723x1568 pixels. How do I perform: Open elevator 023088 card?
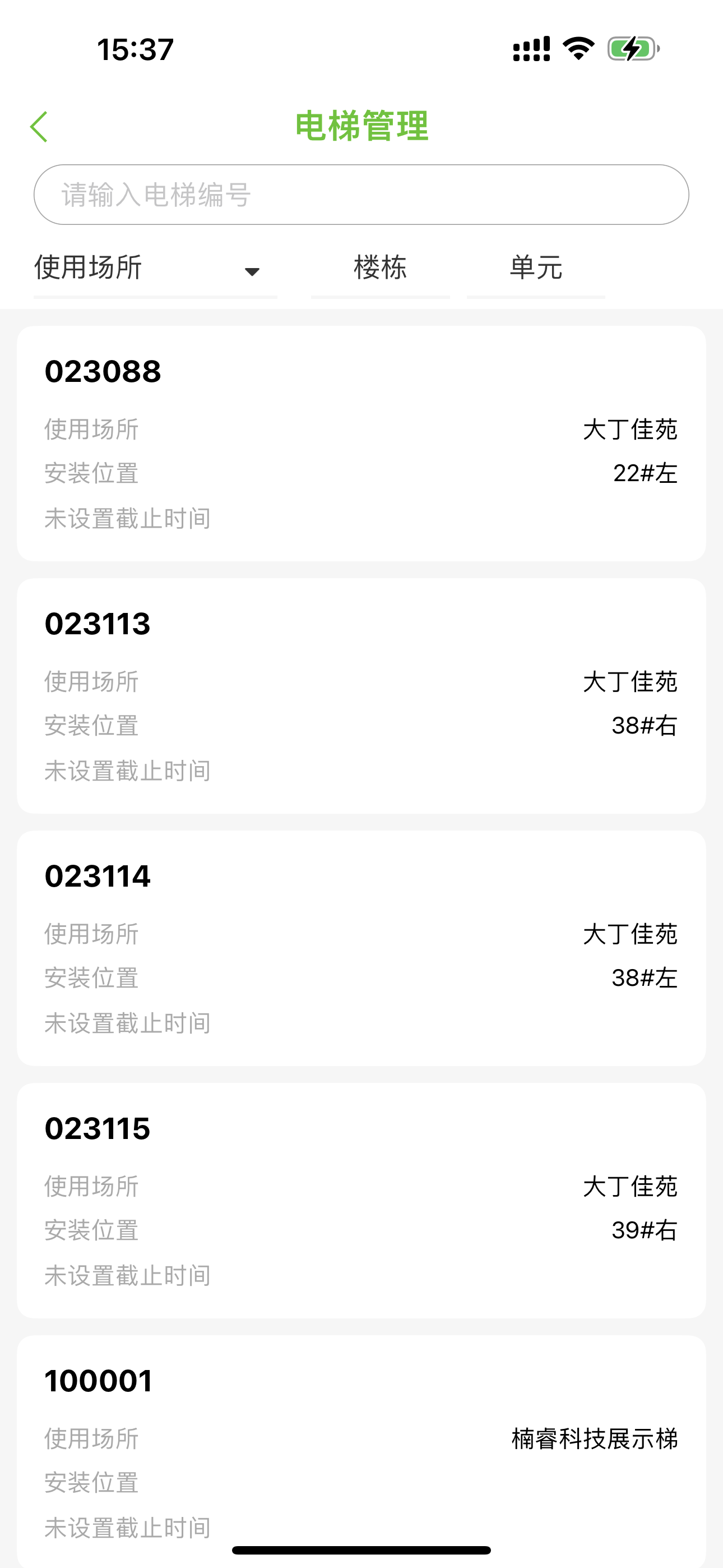361,444
